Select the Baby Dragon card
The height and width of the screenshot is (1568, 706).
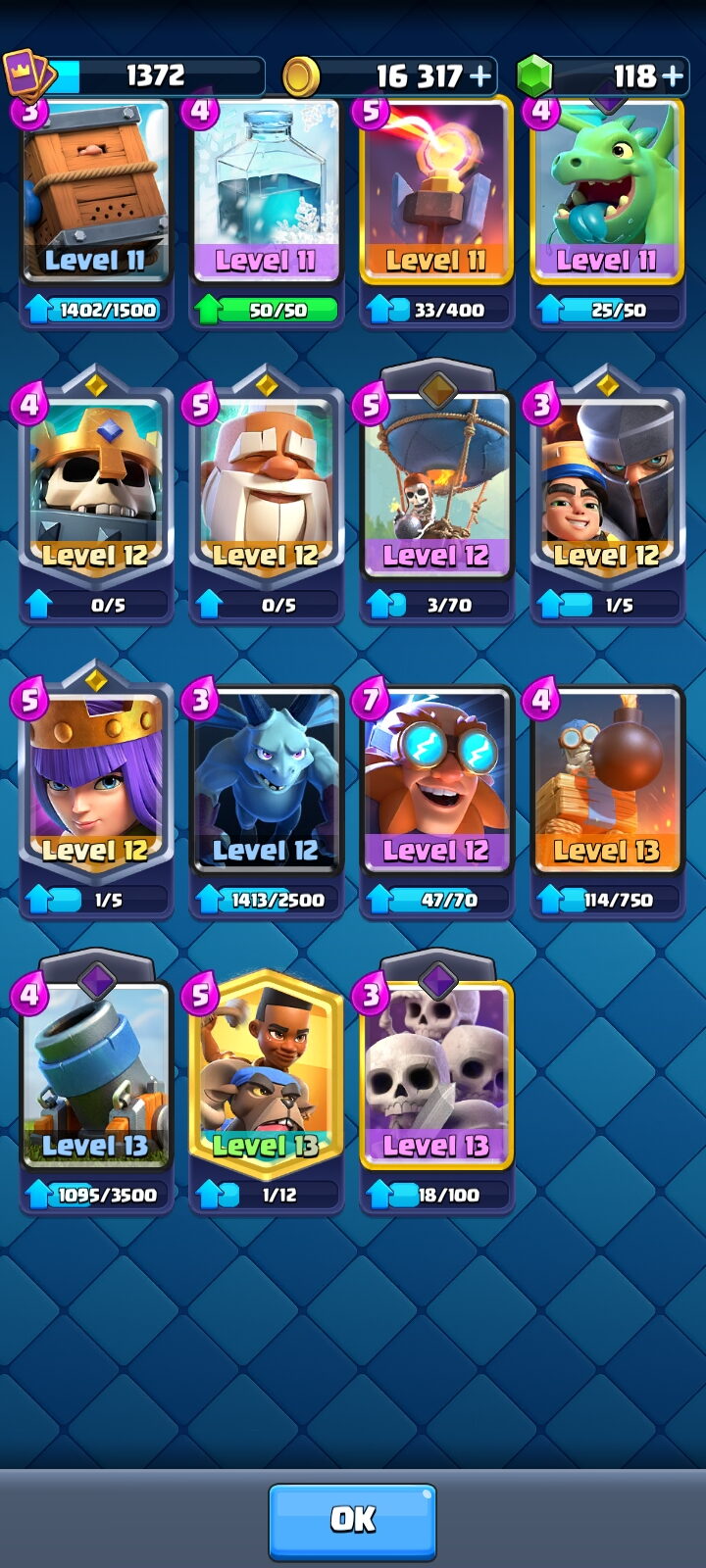point(607,212)
